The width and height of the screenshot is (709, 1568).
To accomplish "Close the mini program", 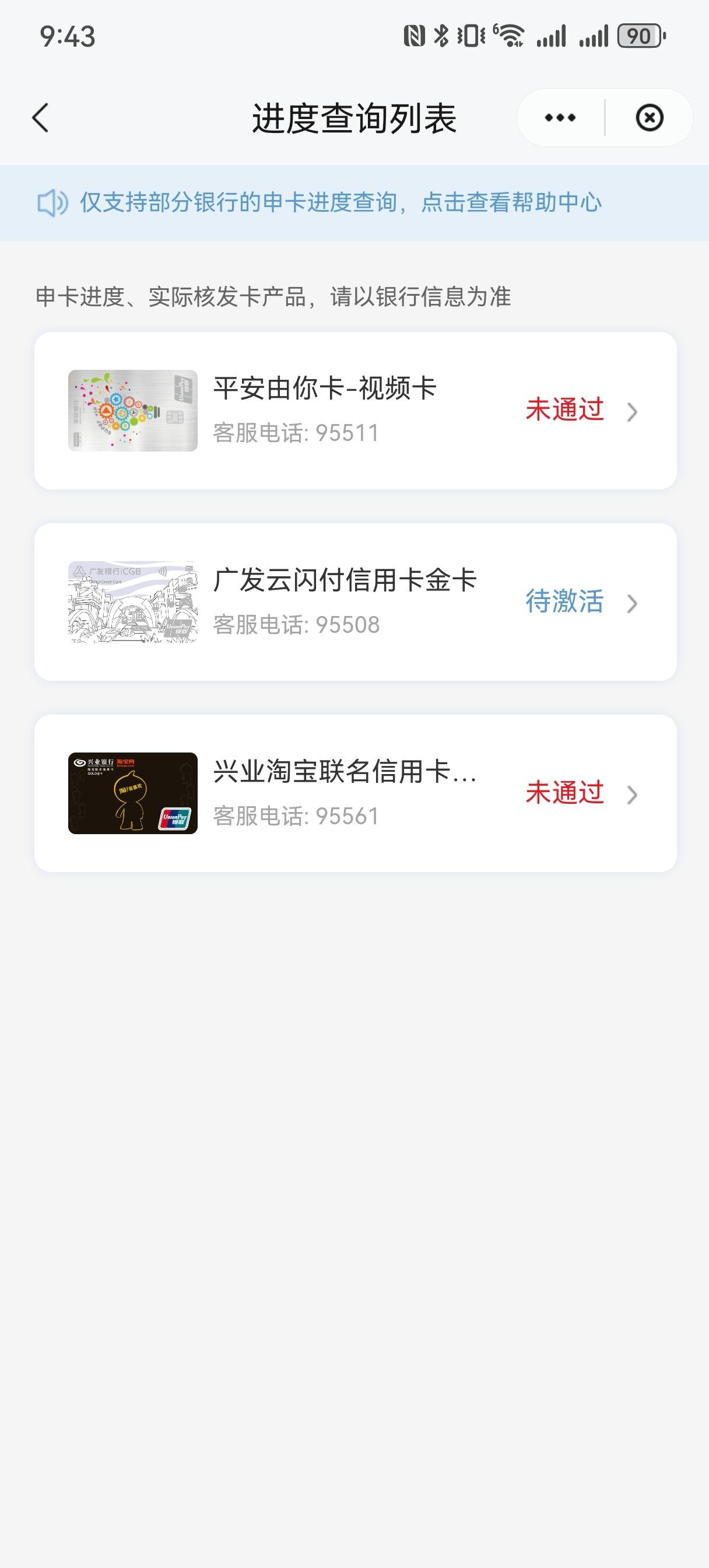I will tap(650, 117).
